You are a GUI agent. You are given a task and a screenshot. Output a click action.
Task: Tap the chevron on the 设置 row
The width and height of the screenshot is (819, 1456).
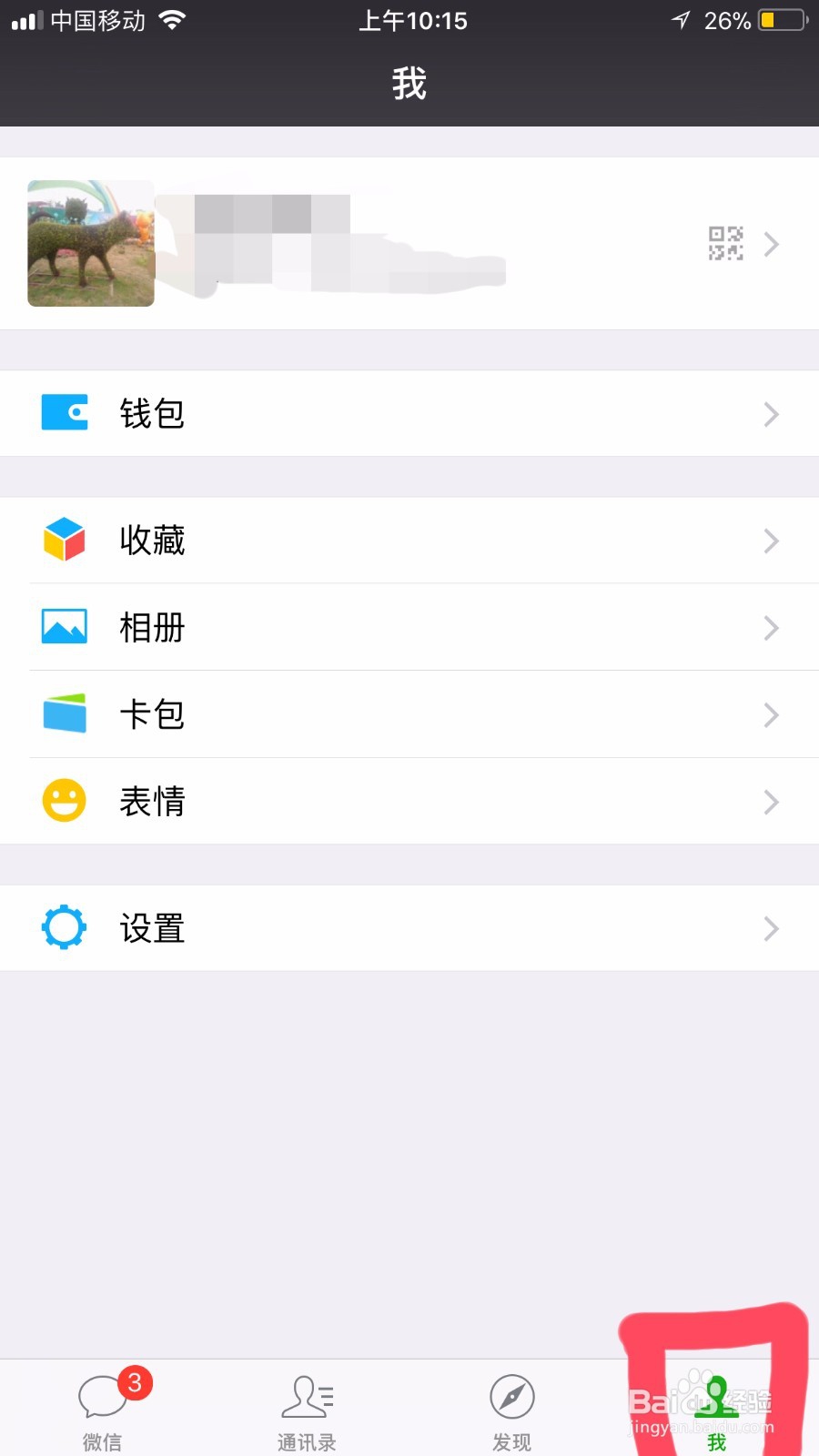[x=772, y=927]
